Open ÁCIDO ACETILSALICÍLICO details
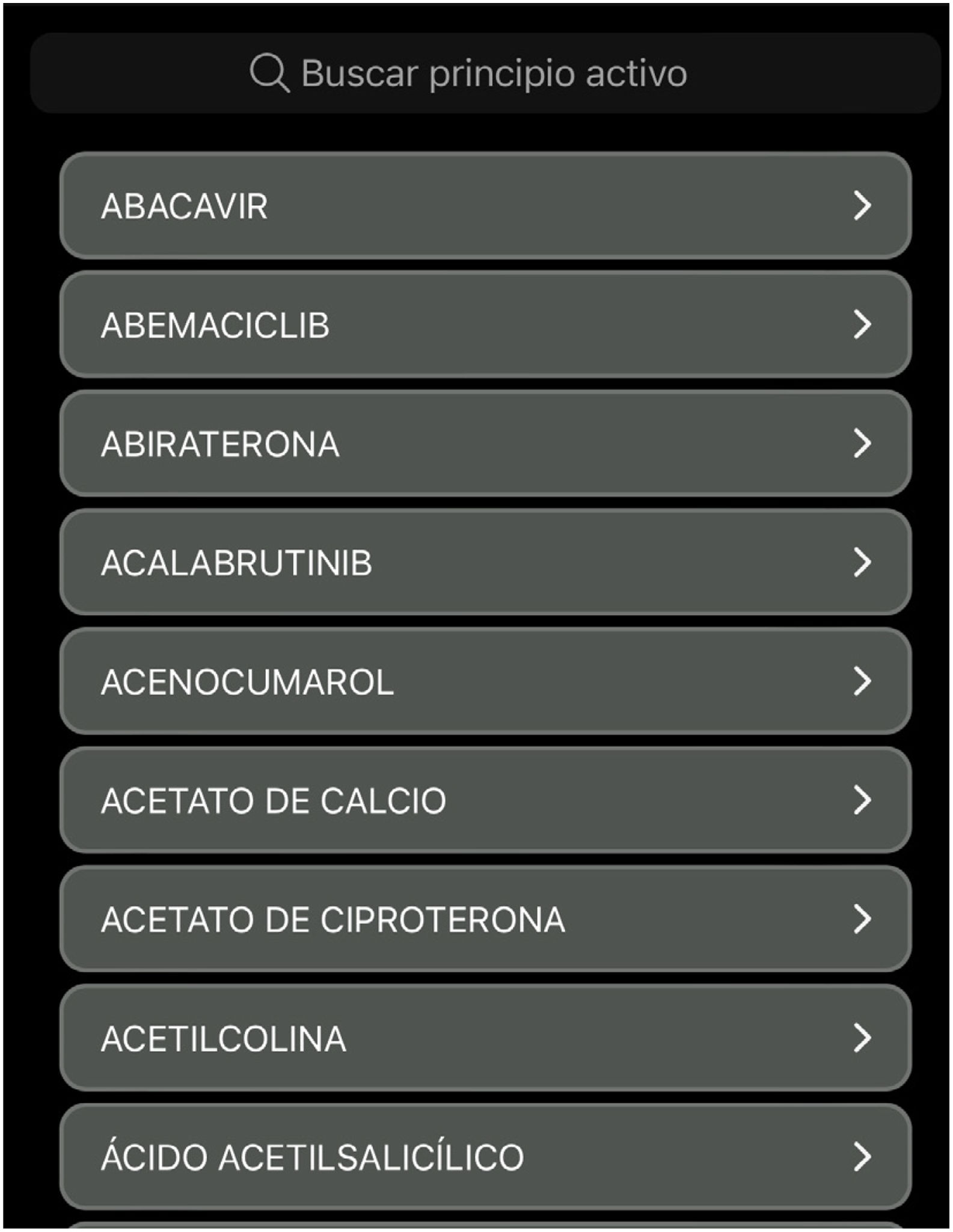 (485, 1157)
